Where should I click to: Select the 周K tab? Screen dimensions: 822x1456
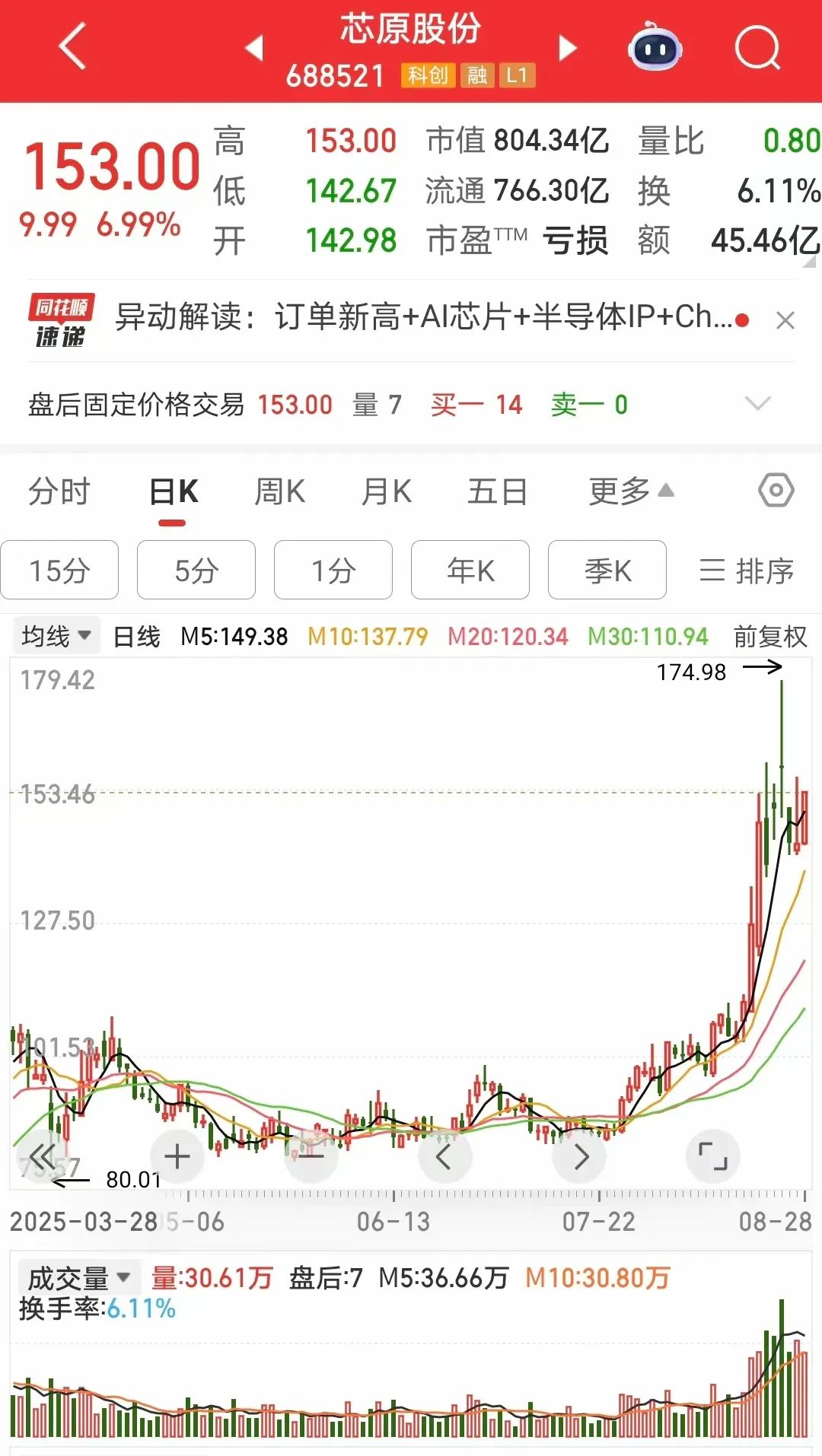(x=279, y=491)
